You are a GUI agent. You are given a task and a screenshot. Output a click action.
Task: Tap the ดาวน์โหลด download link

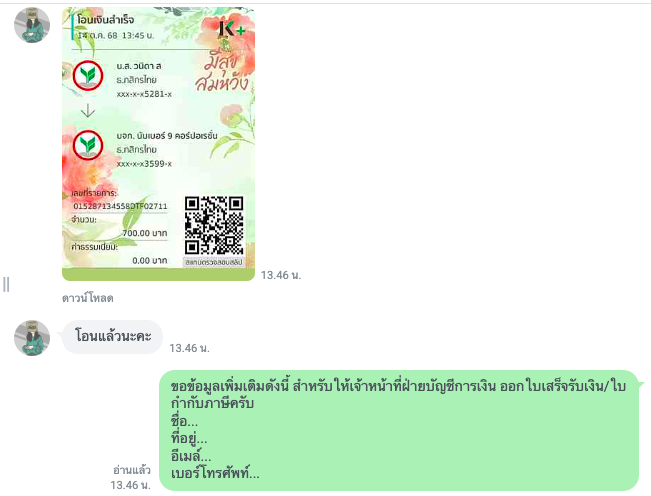(x=87, y=298)
